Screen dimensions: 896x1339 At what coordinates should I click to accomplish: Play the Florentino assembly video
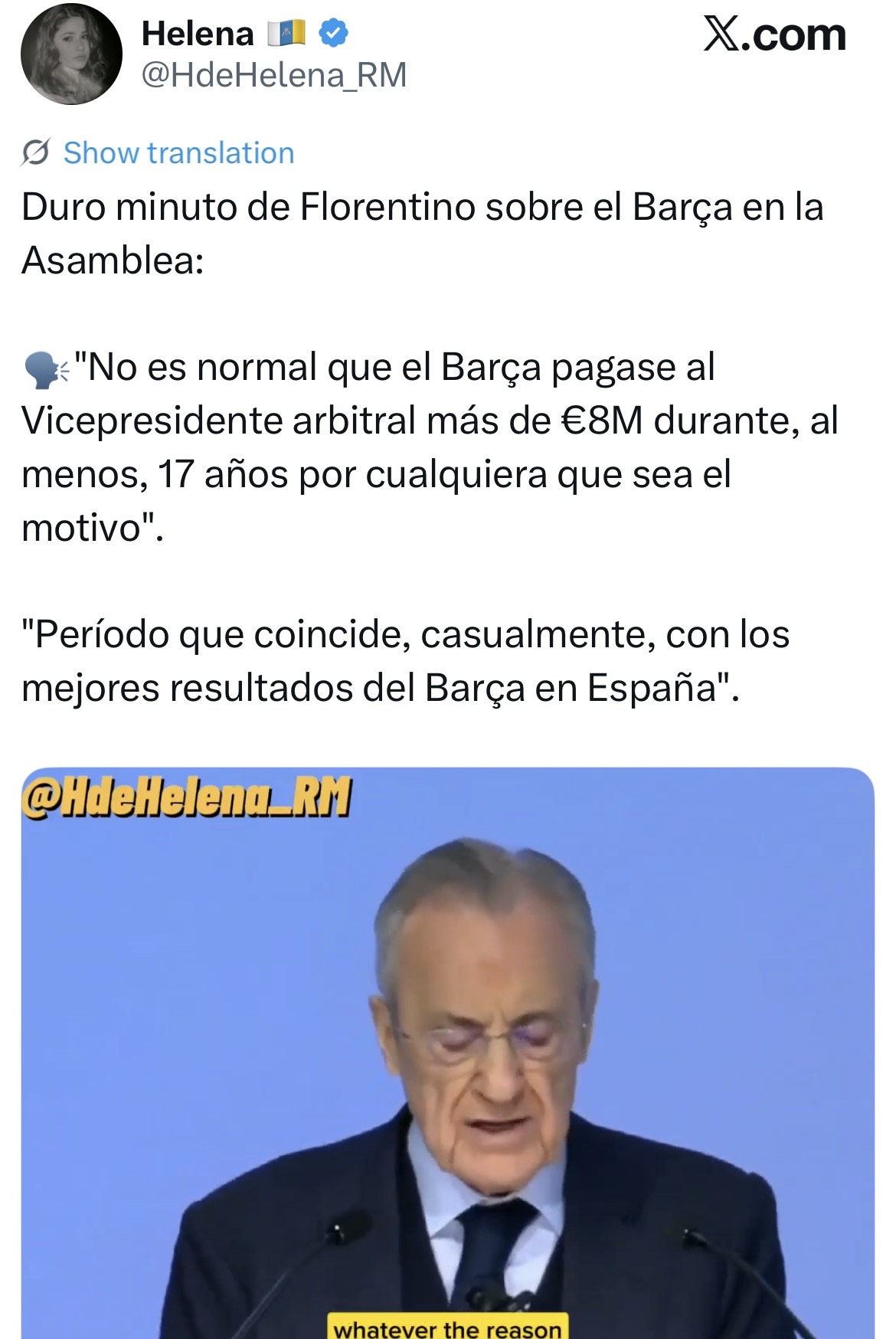[447, 1057]
